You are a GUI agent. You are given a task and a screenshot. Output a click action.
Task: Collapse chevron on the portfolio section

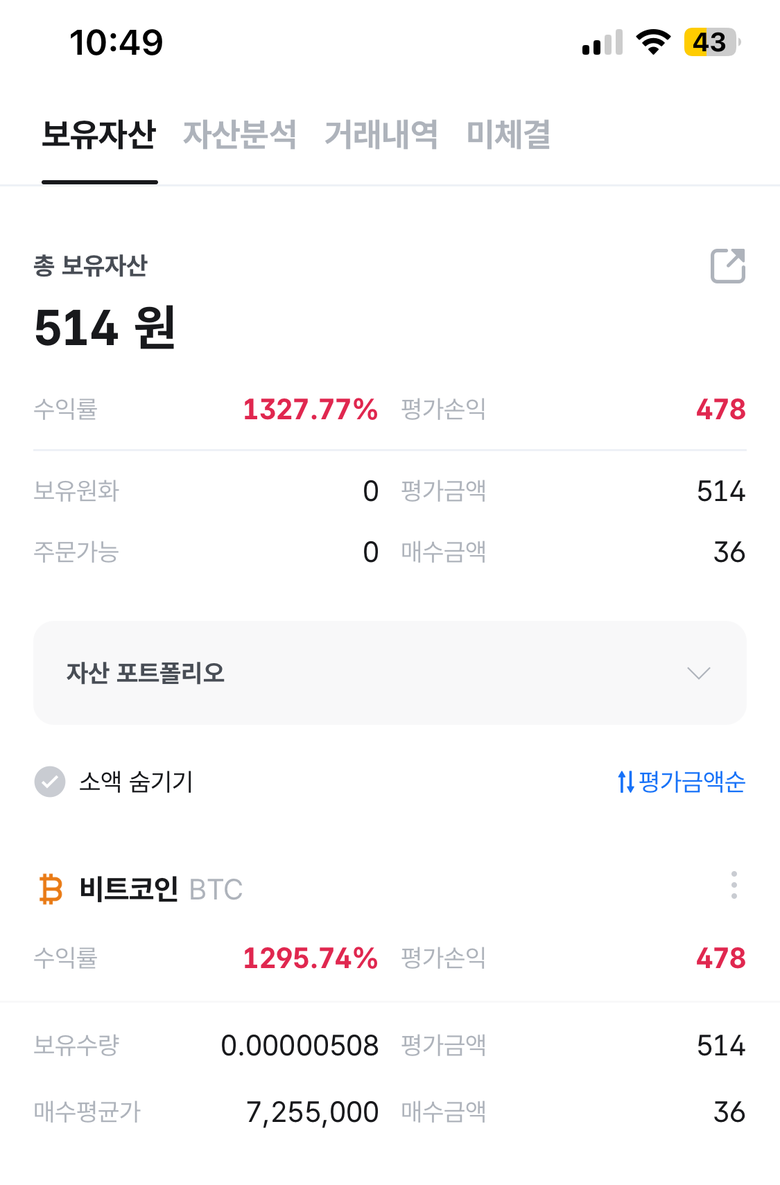click(698, 672)
